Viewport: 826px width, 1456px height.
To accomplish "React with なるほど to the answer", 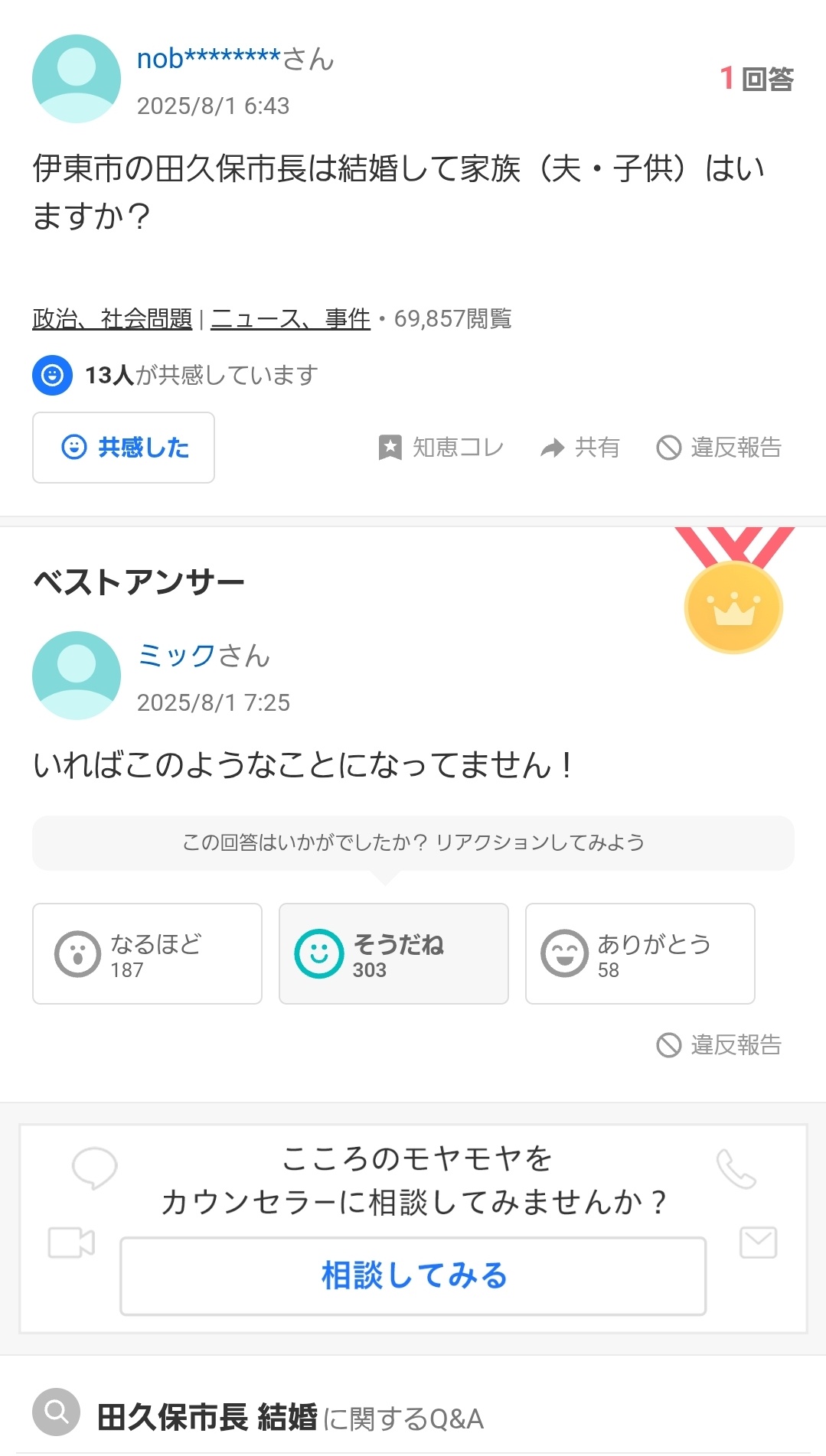I will (x=147, y=953).
